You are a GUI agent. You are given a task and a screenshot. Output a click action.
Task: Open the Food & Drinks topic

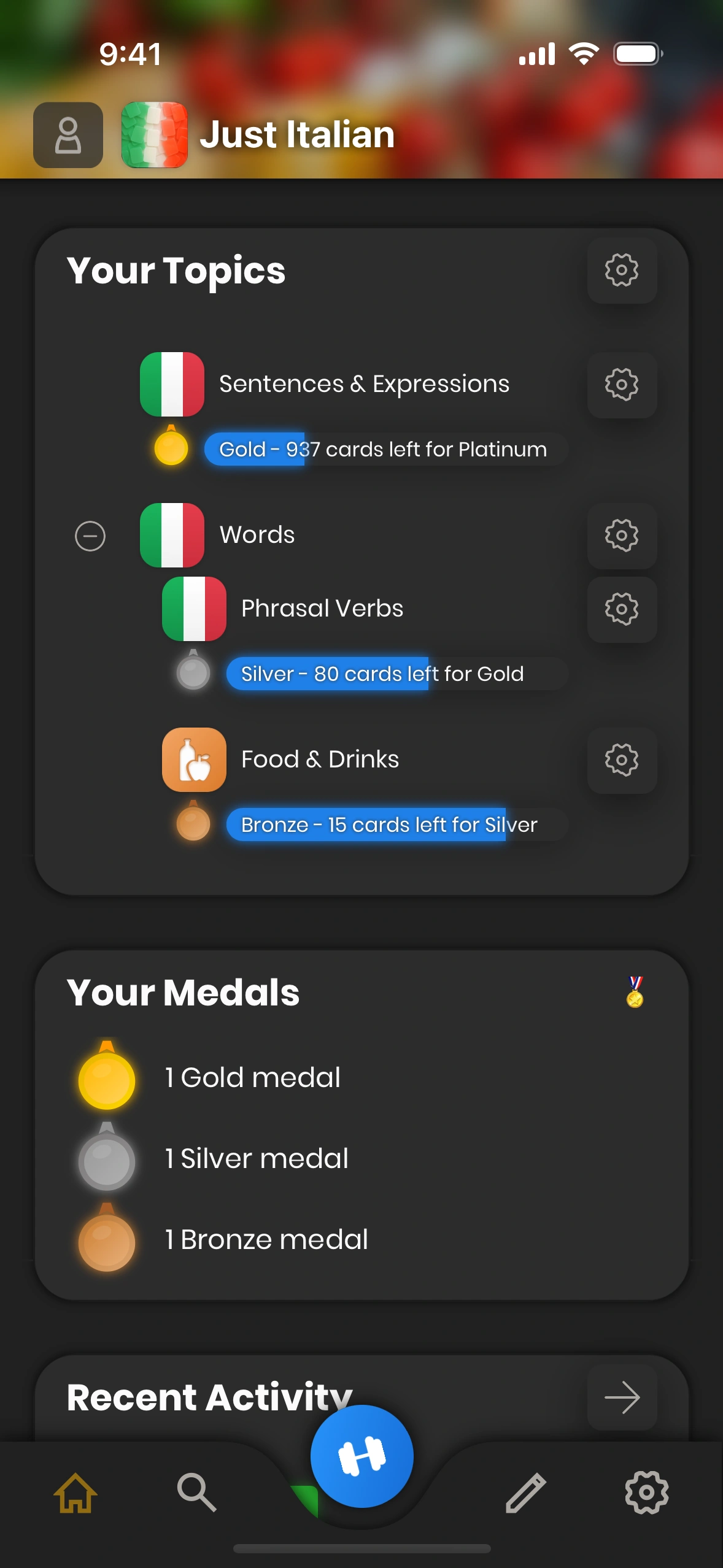pos(319,759)
